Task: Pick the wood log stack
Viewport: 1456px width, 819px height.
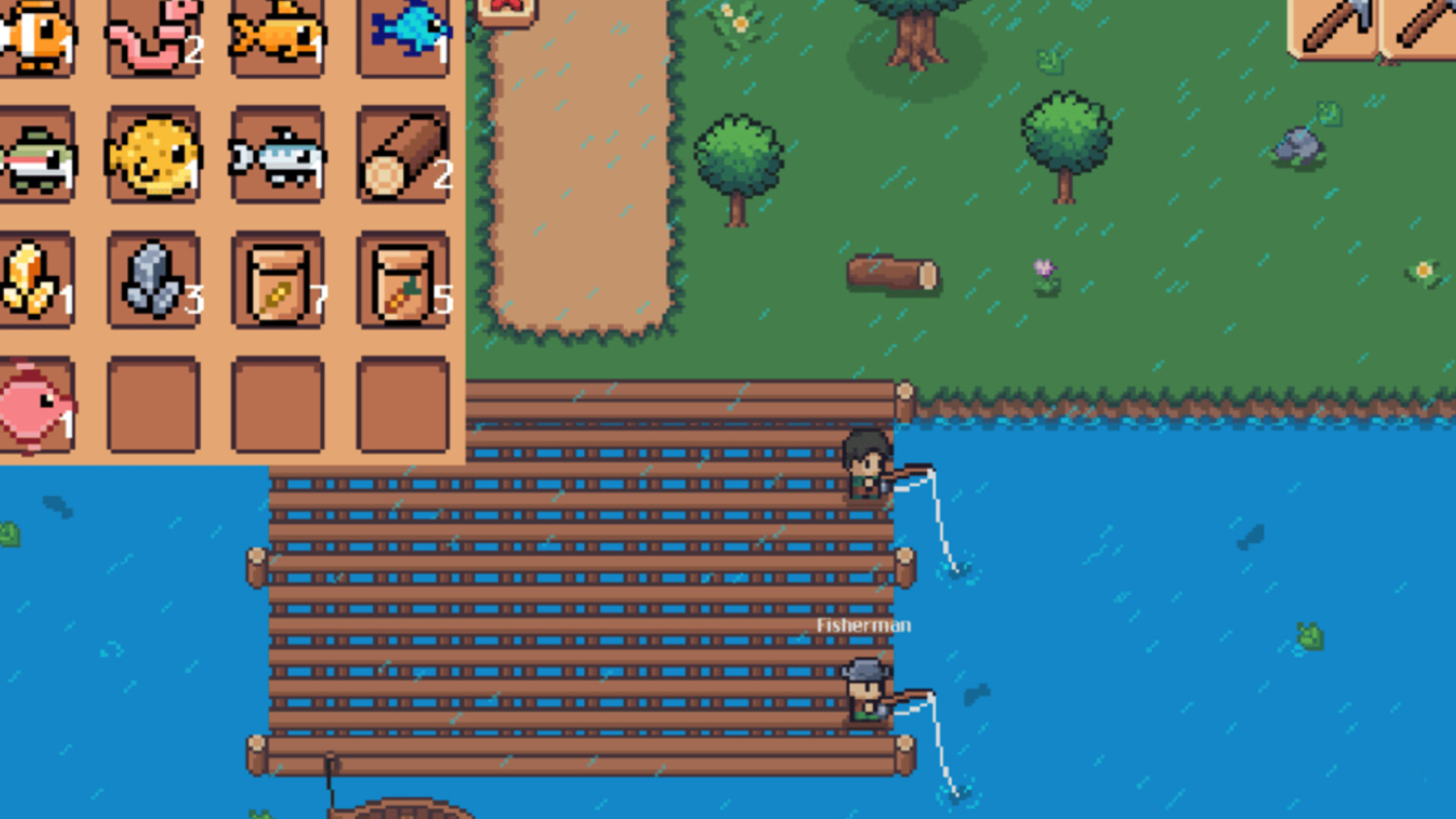Action: click(x=403, y=155)
